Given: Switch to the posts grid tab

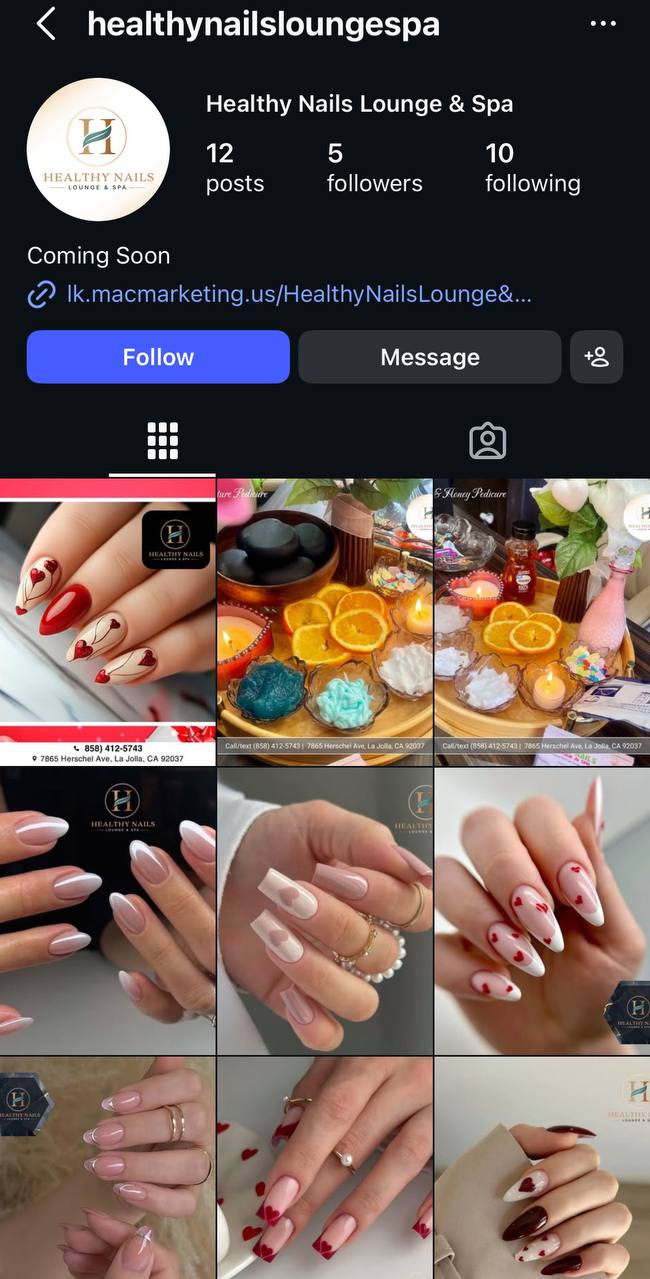Looking at the screenshot, I should click(162, 441).
